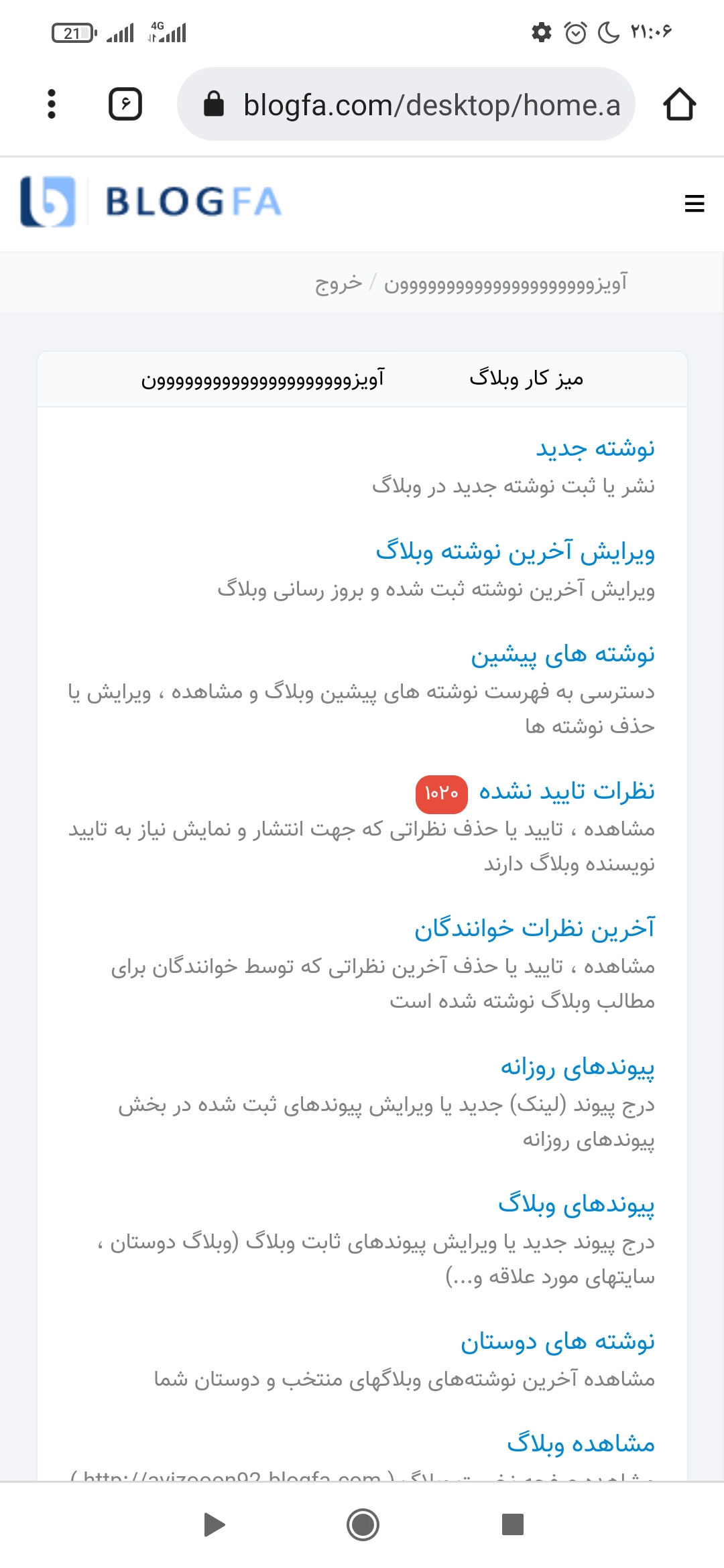724x1568 pixels.
Task: Tap the square system navigation button
Action: pyautogui.click(x=513, y=1524)
